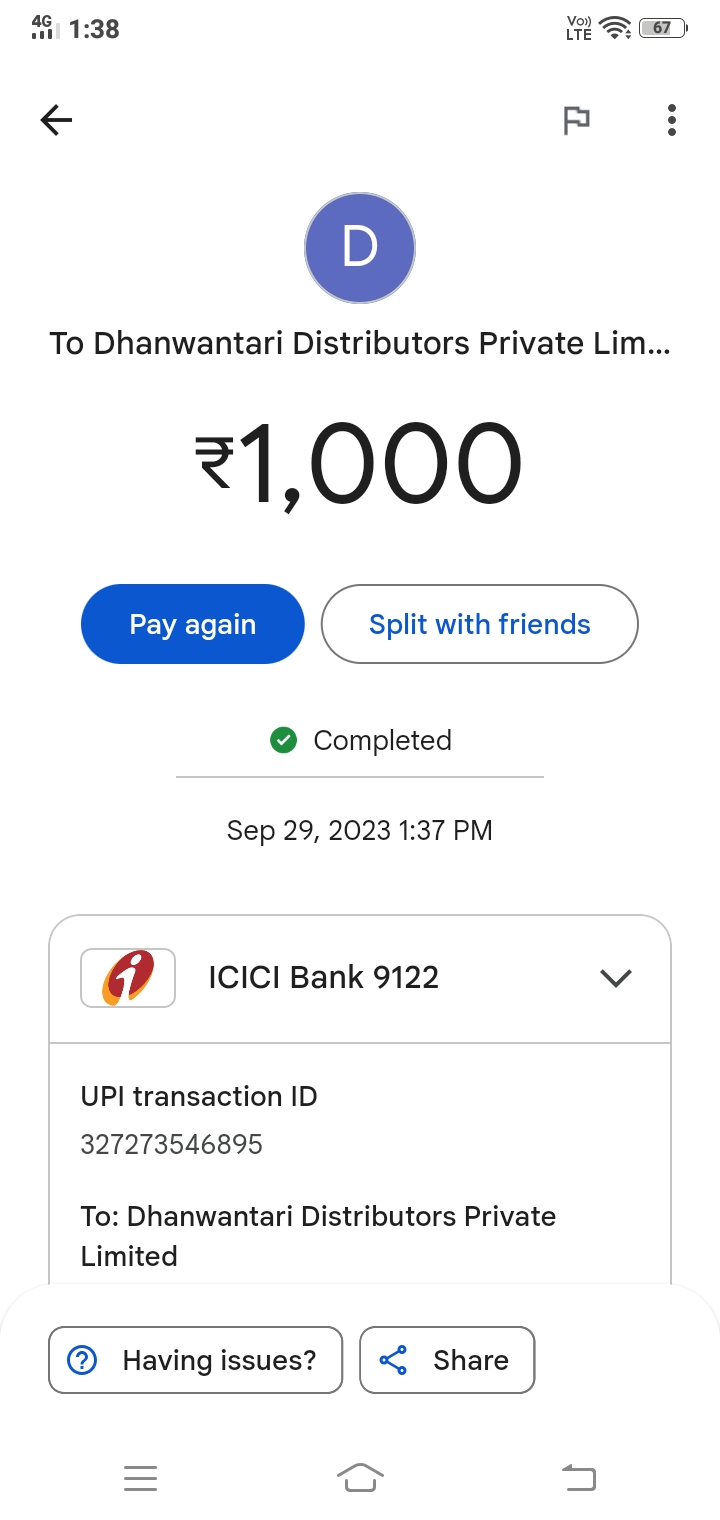Go back using the top-left arrow
Screen dimensions: 720x1520
(x=56, y=121)
